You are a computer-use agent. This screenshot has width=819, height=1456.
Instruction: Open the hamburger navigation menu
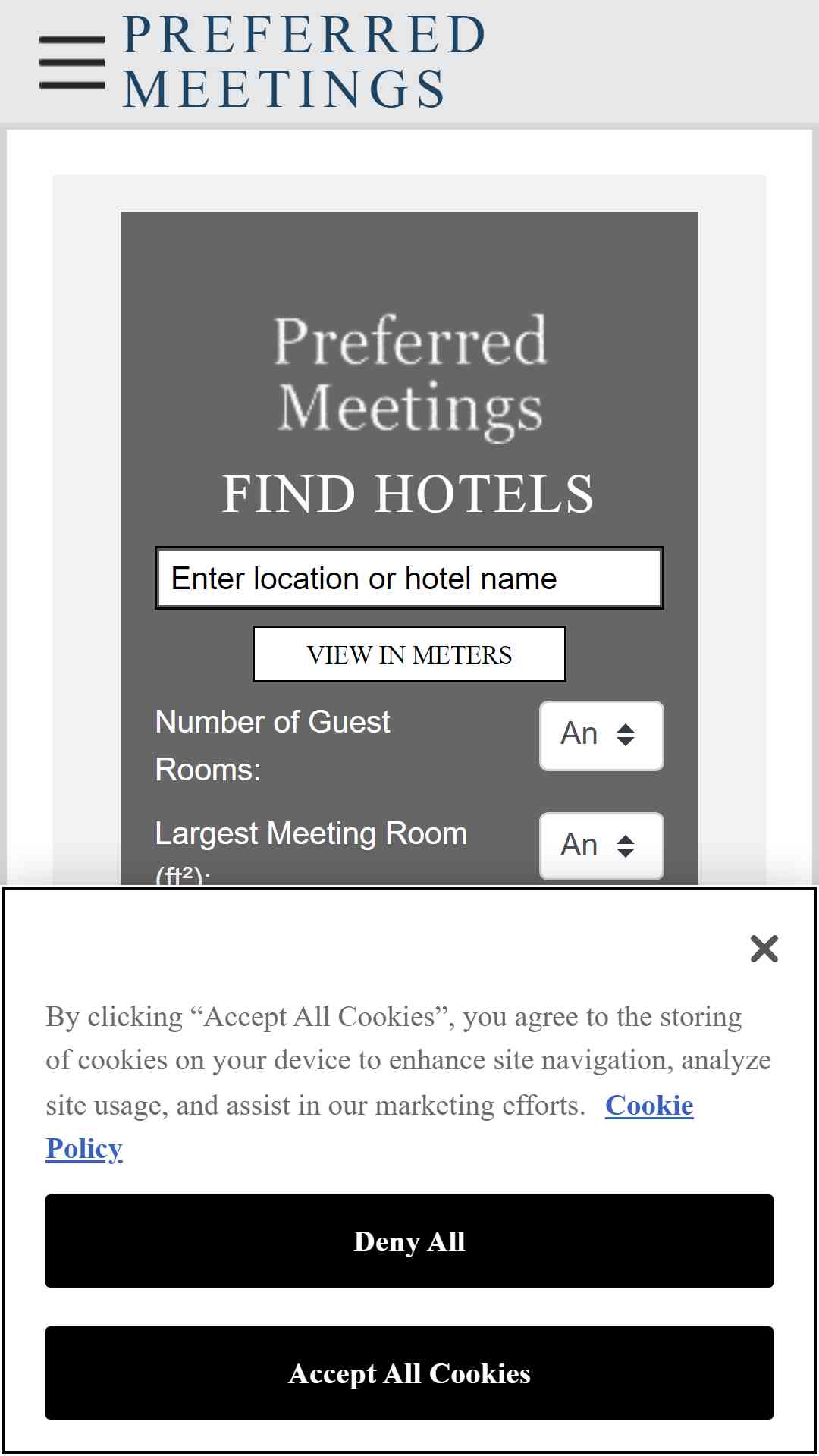(x=72, y=62)
